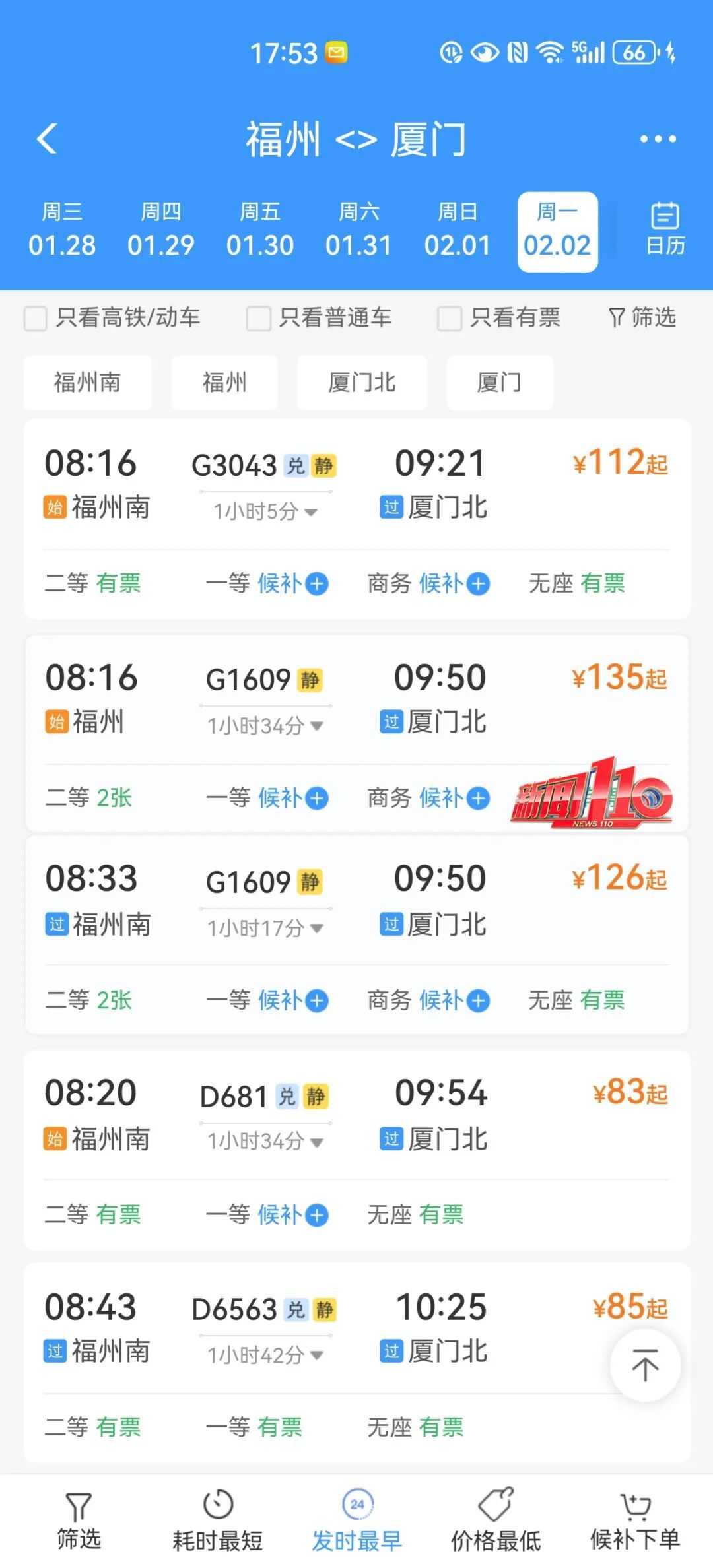Screen dimensions: 713x1568
Task: Enable the 只看高铁/动车 checkbox
Action: [34, 317]
